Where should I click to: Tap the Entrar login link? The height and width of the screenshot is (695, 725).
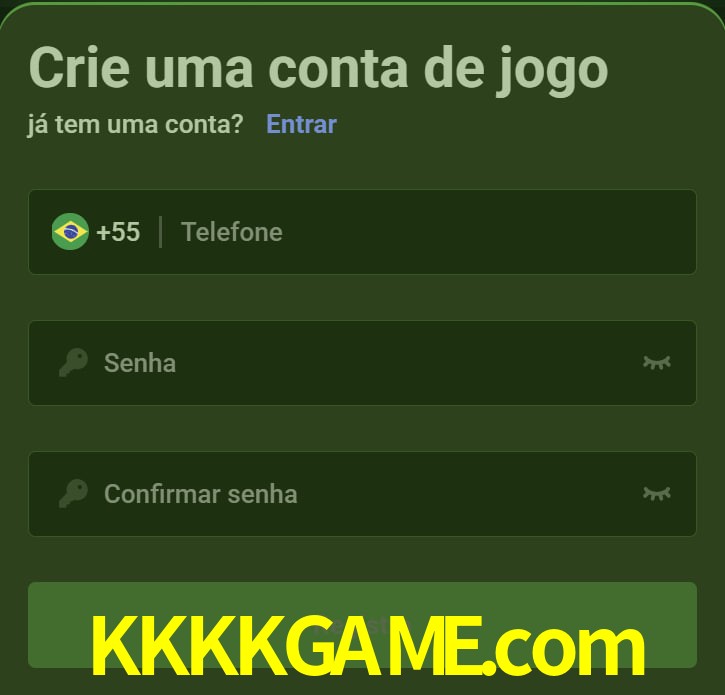(x=301, y=124)
